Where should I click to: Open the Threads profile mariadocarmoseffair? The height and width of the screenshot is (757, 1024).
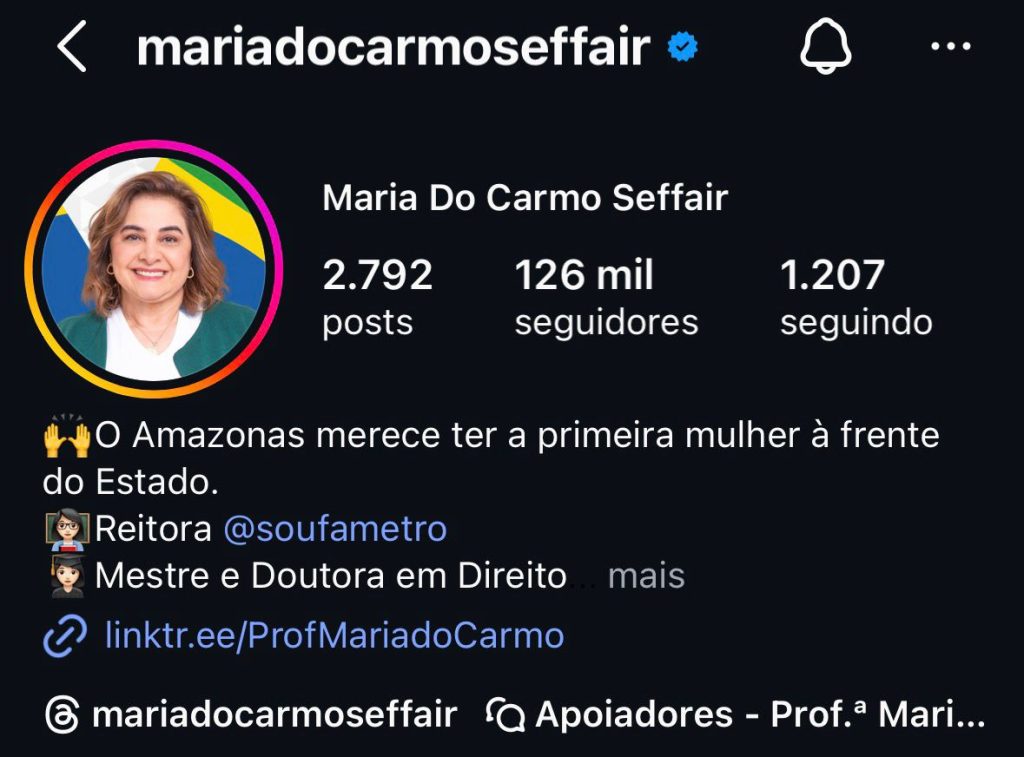click(252, 714)
